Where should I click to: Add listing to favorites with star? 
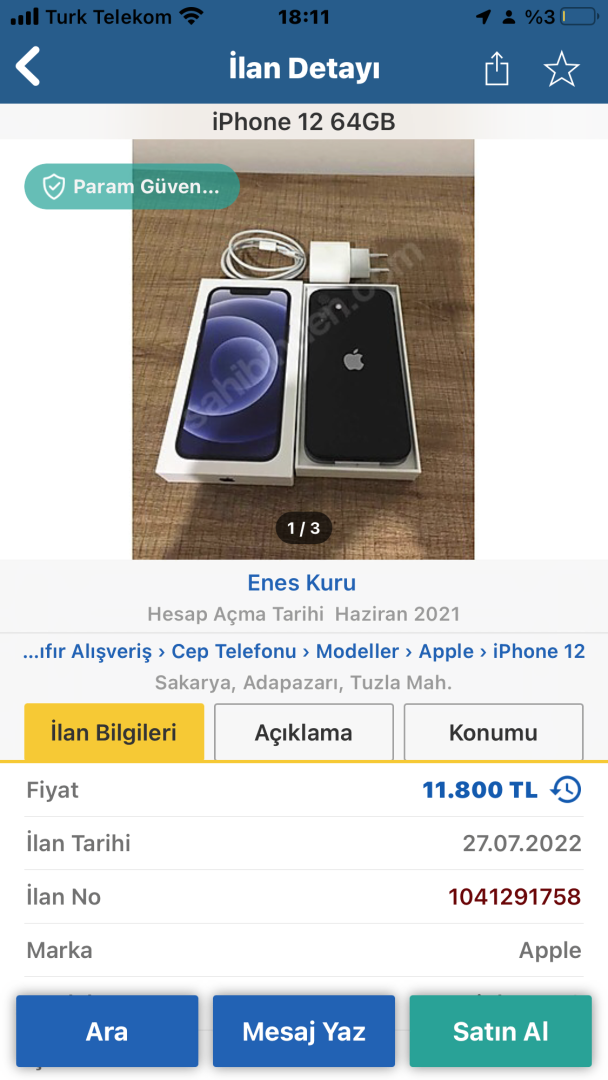click(x=561, y=69)
